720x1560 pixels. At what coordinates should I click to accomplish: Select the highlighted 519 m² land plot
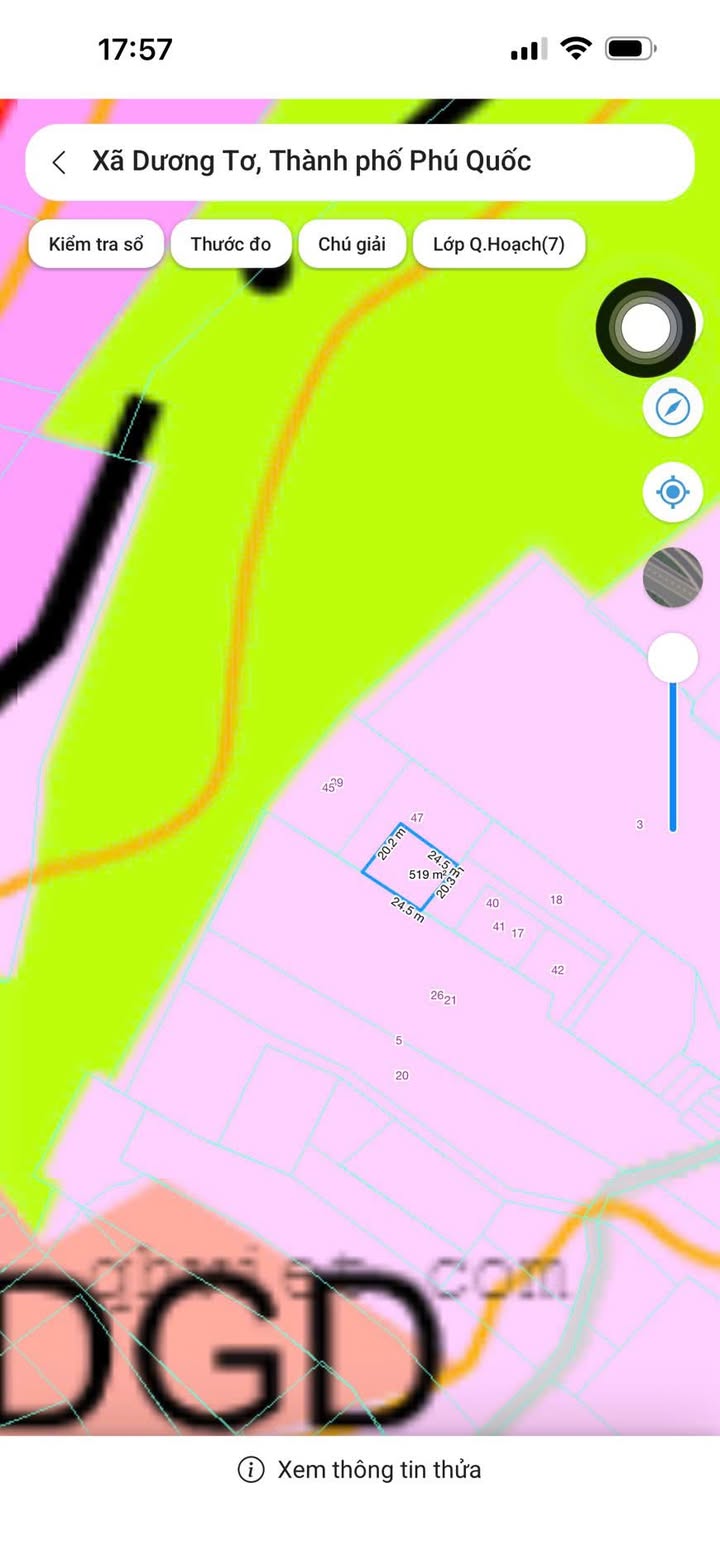[410, 868]
